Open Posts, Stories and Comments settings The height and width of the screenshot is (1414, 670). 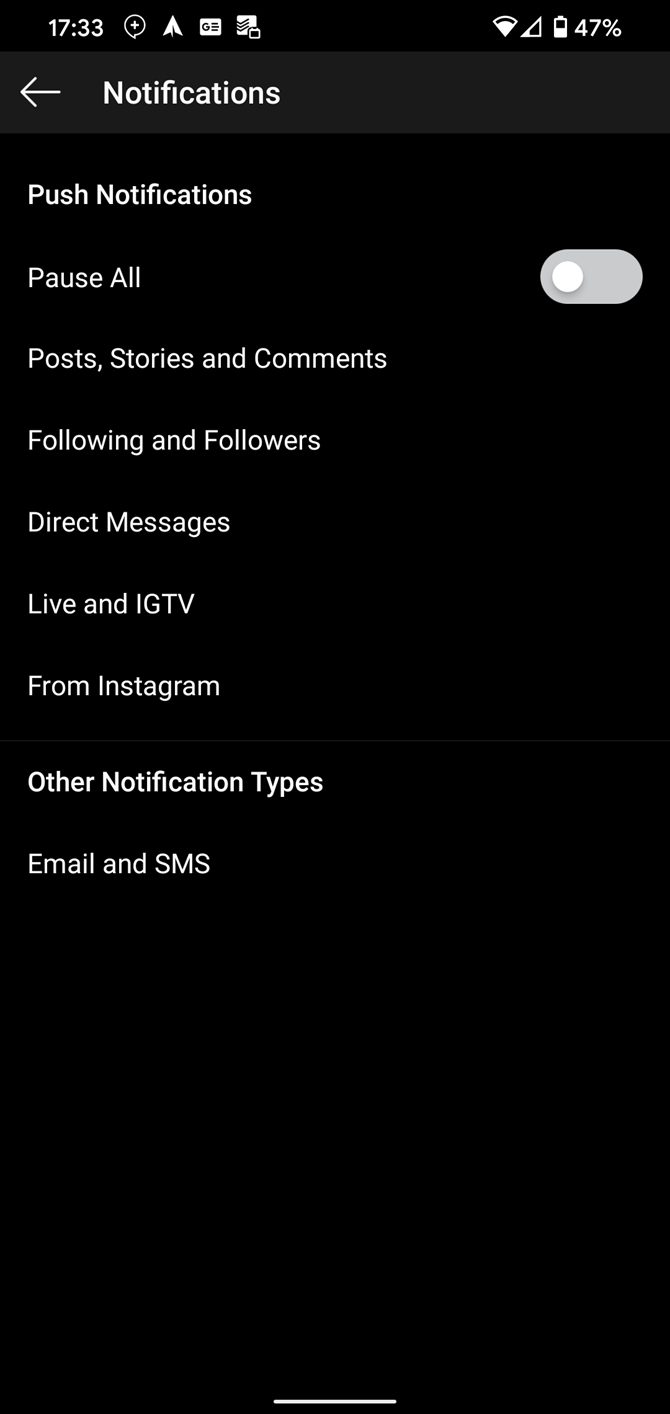coord(207,358)
